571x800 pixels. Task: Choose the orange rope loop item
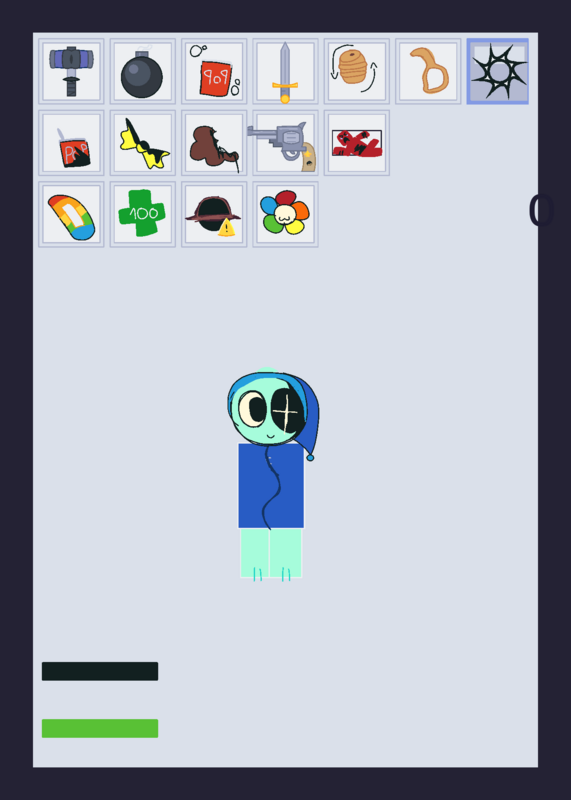[x=428, y=71]
